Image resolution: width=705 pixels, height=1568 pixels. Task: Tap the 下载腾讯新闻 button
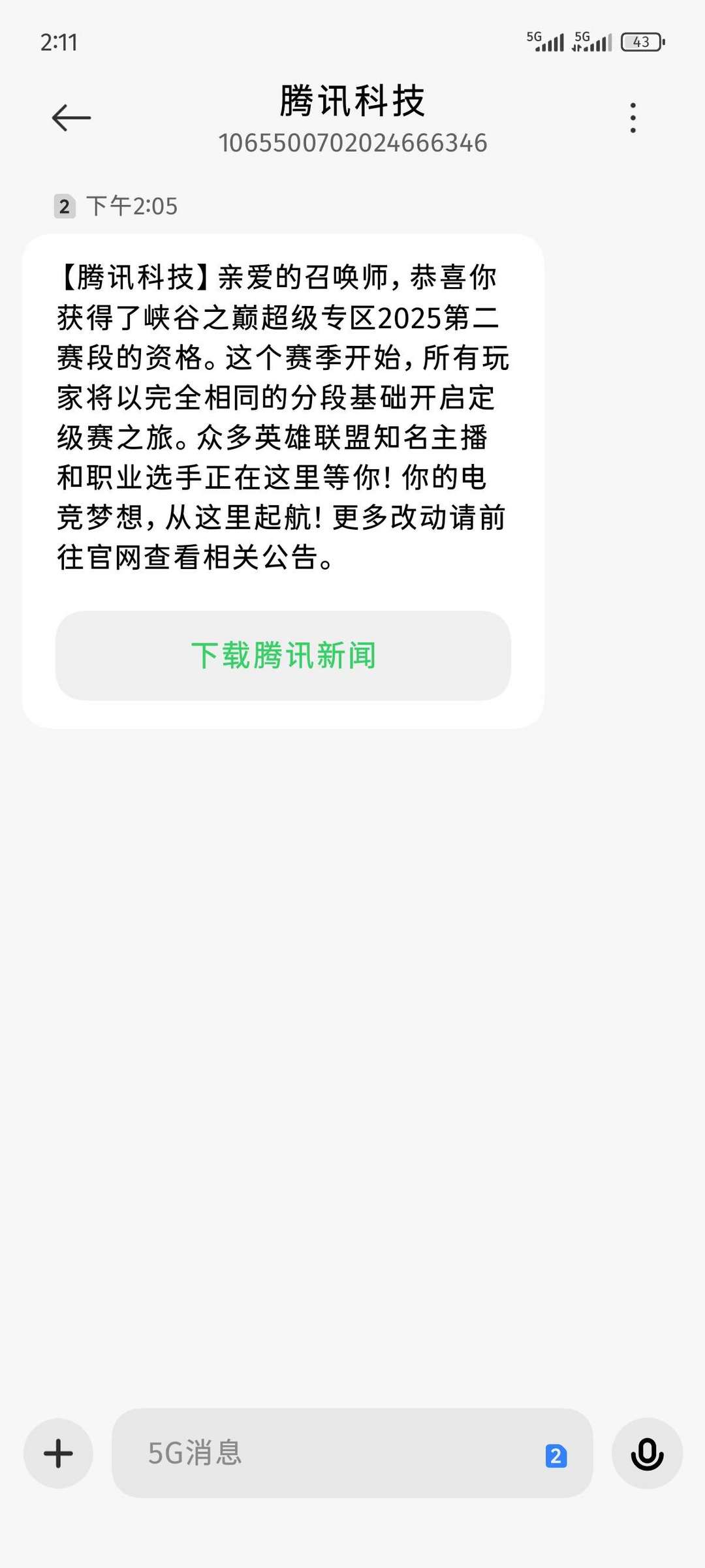click(x=283, y=656)
